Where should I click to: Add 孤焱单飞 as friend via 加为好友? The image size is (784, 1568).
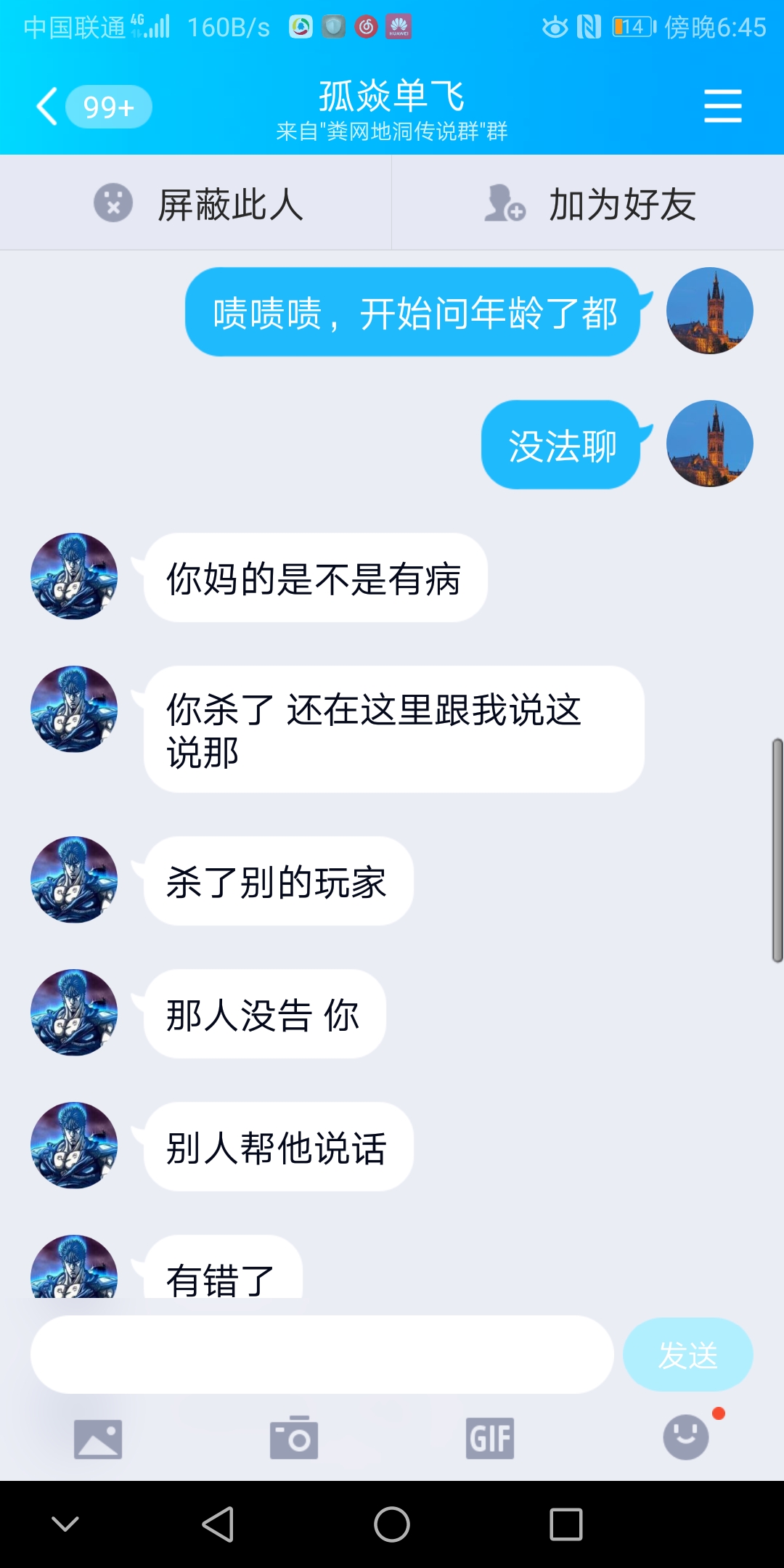588,203
